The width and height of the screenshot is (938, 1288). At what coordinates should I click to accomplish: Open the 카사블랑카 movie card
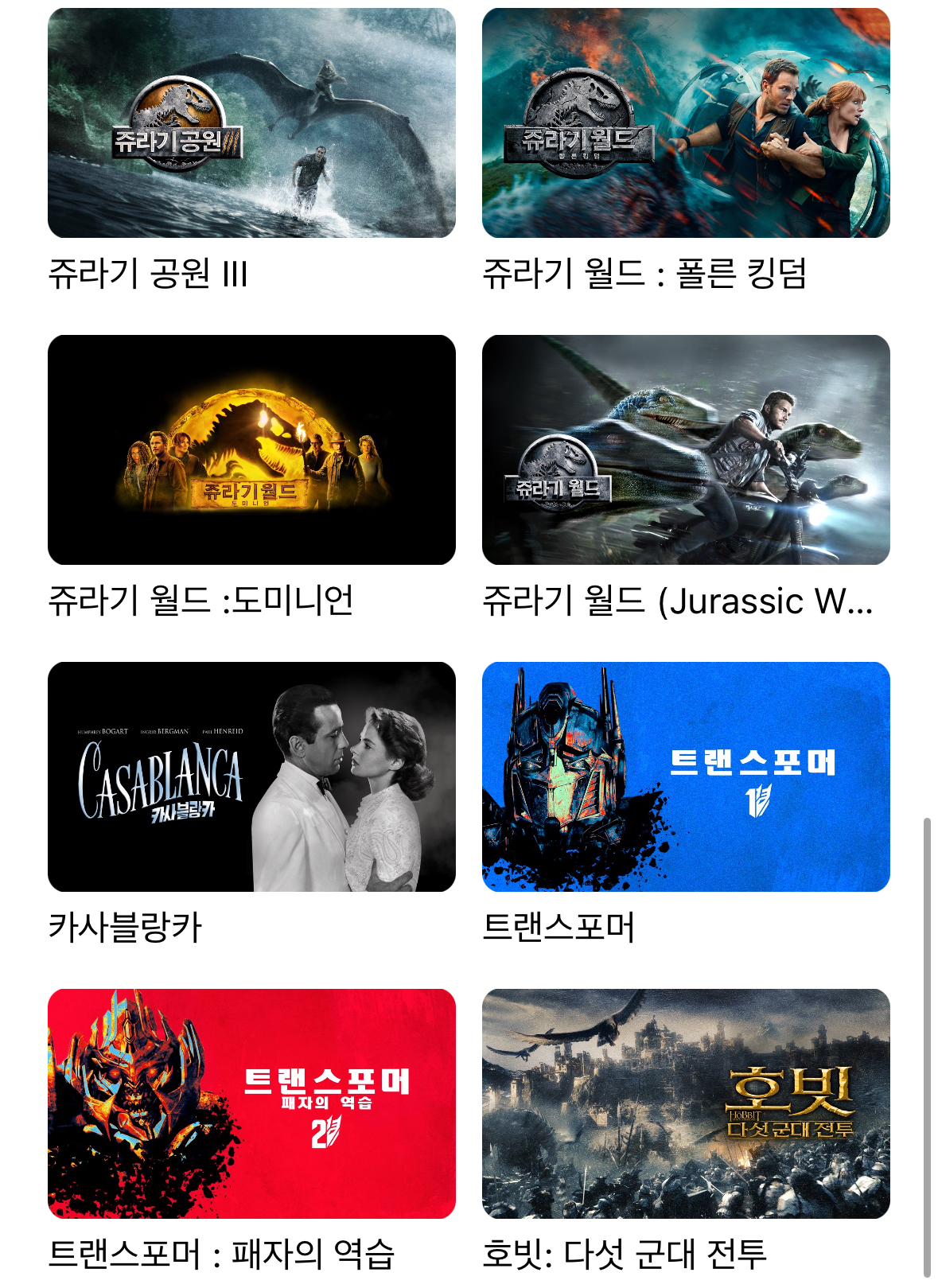251,777
